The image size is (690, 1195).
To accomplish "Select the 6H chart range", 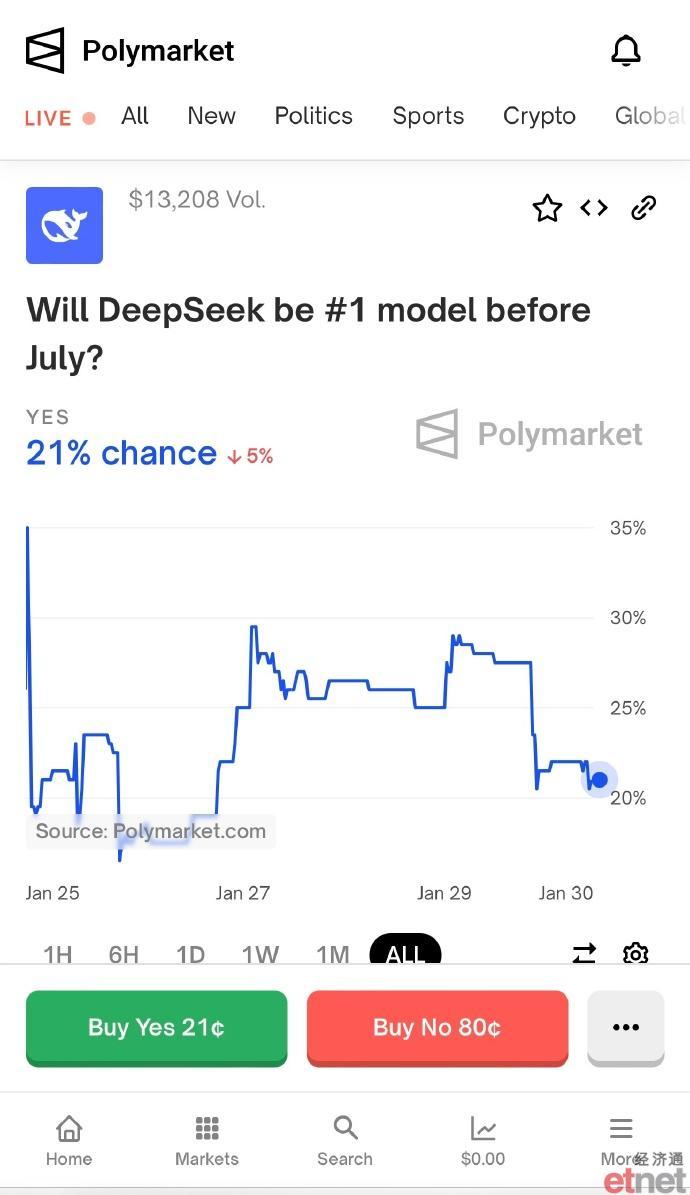I will (124, 954).
